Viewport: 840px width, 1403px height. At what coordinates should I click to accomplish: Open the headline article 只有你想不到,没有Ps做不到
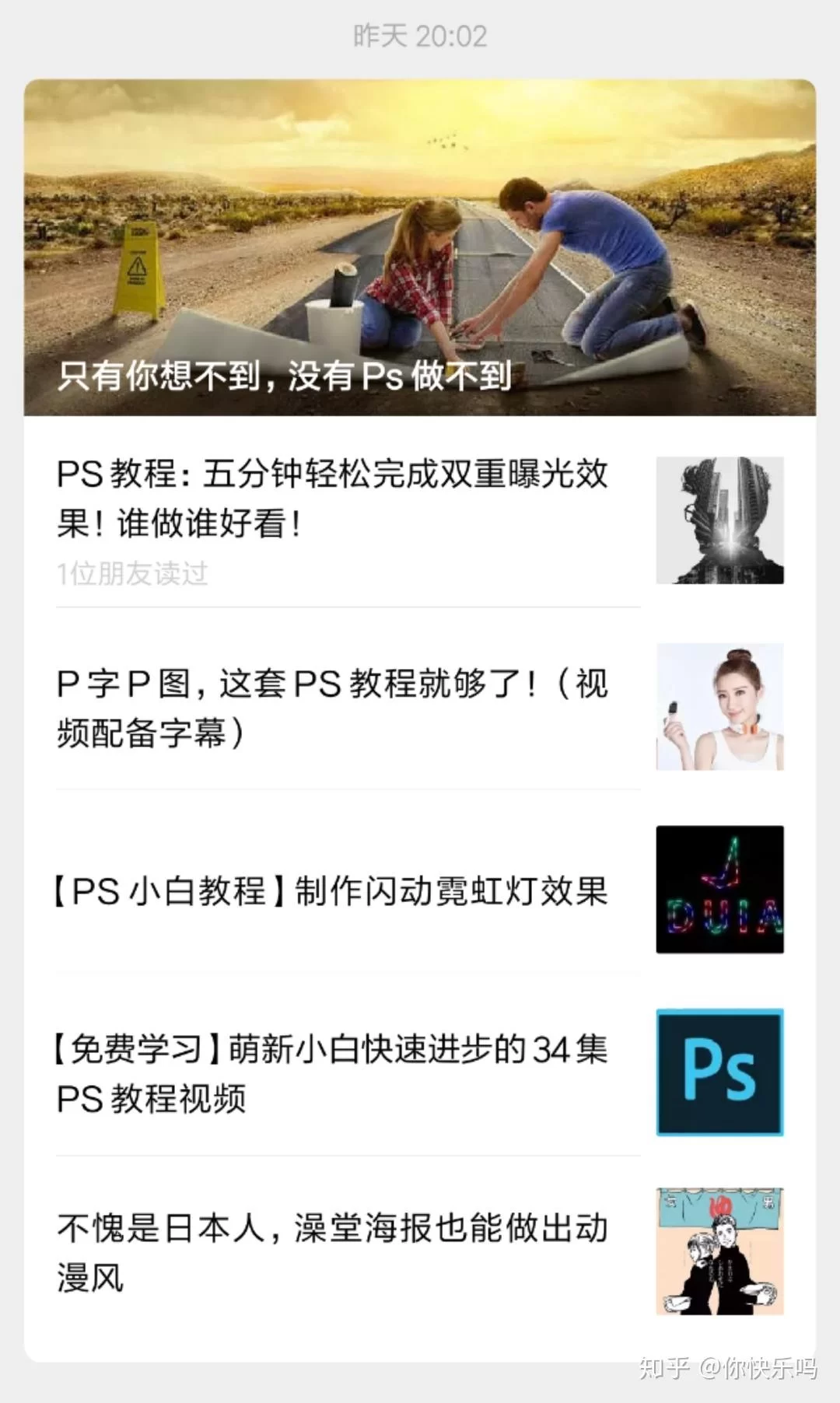(x=420, y=249)
